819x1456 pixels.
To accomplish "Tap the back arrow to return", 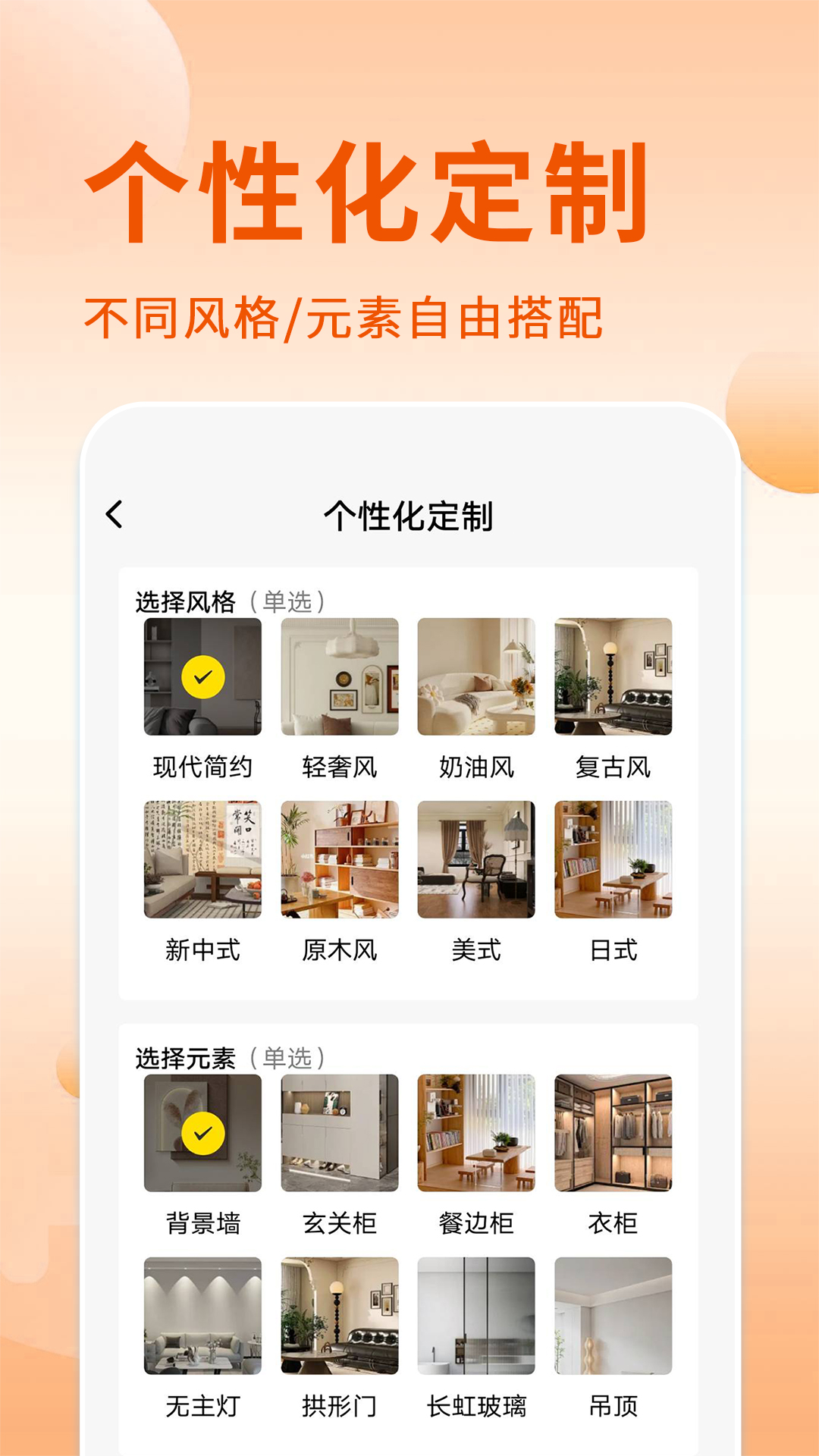I will click(x=114, y=514).
